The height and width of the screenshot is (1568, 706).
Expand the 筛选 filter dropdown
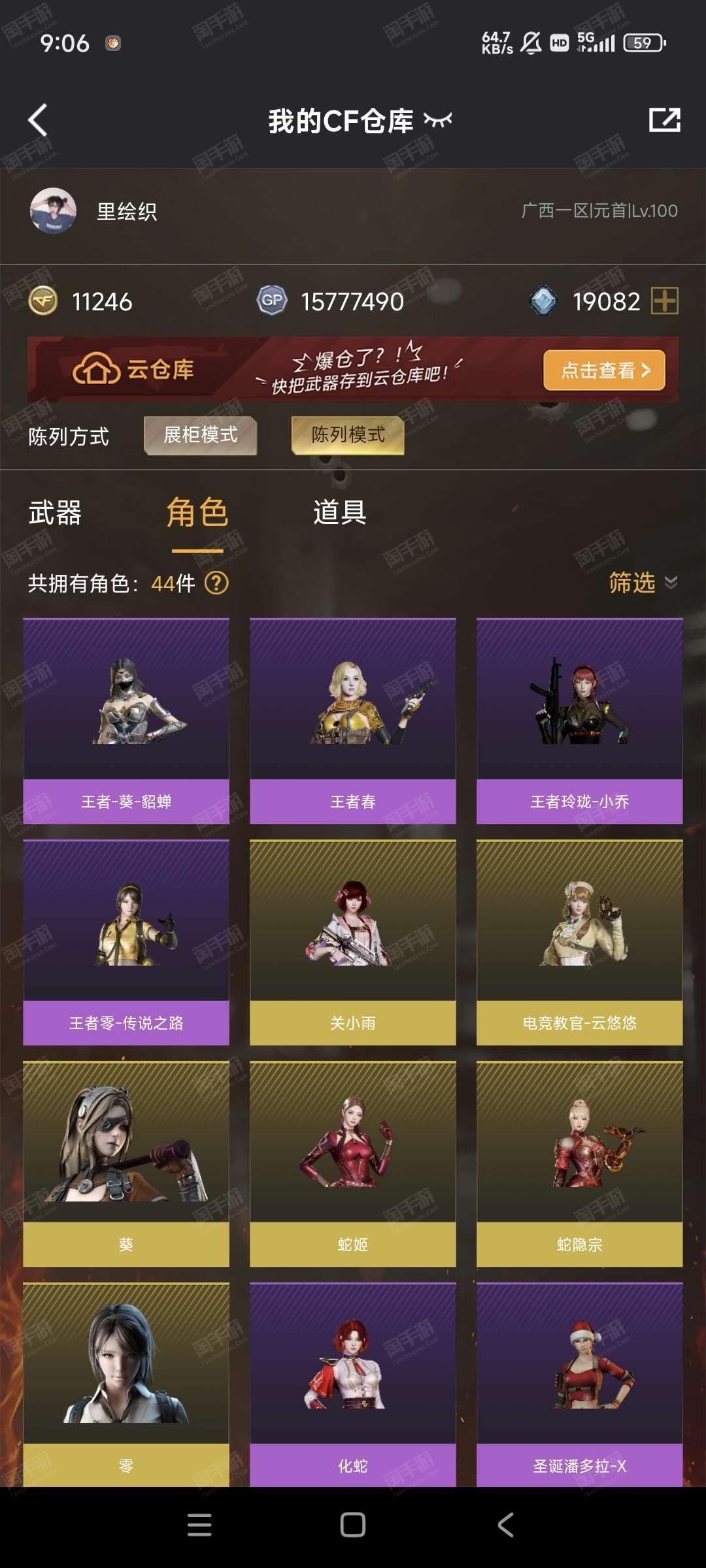[643, 582]
